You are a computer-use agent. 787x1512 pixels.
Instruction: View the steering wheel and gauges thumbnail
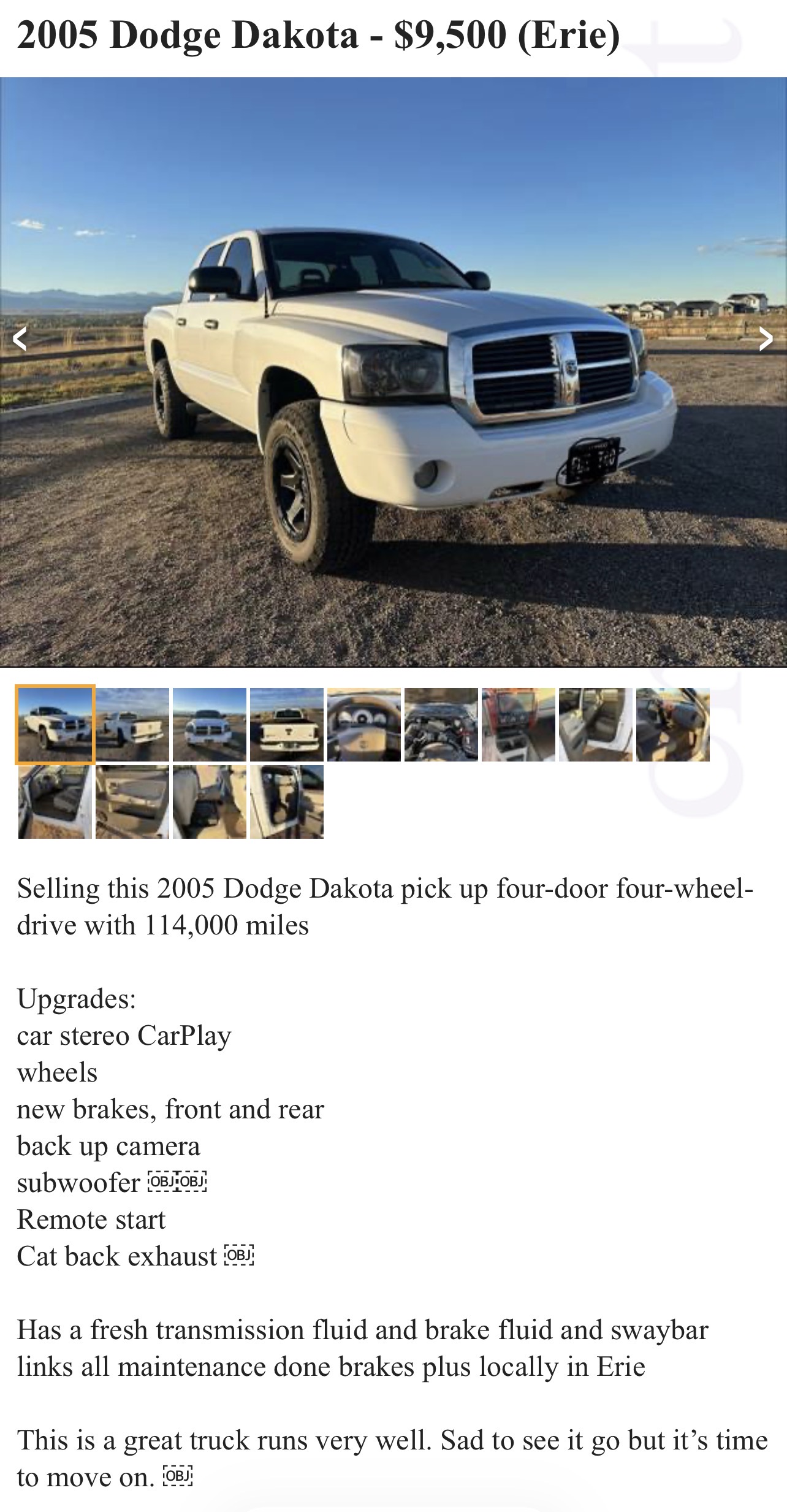(364, 724)
